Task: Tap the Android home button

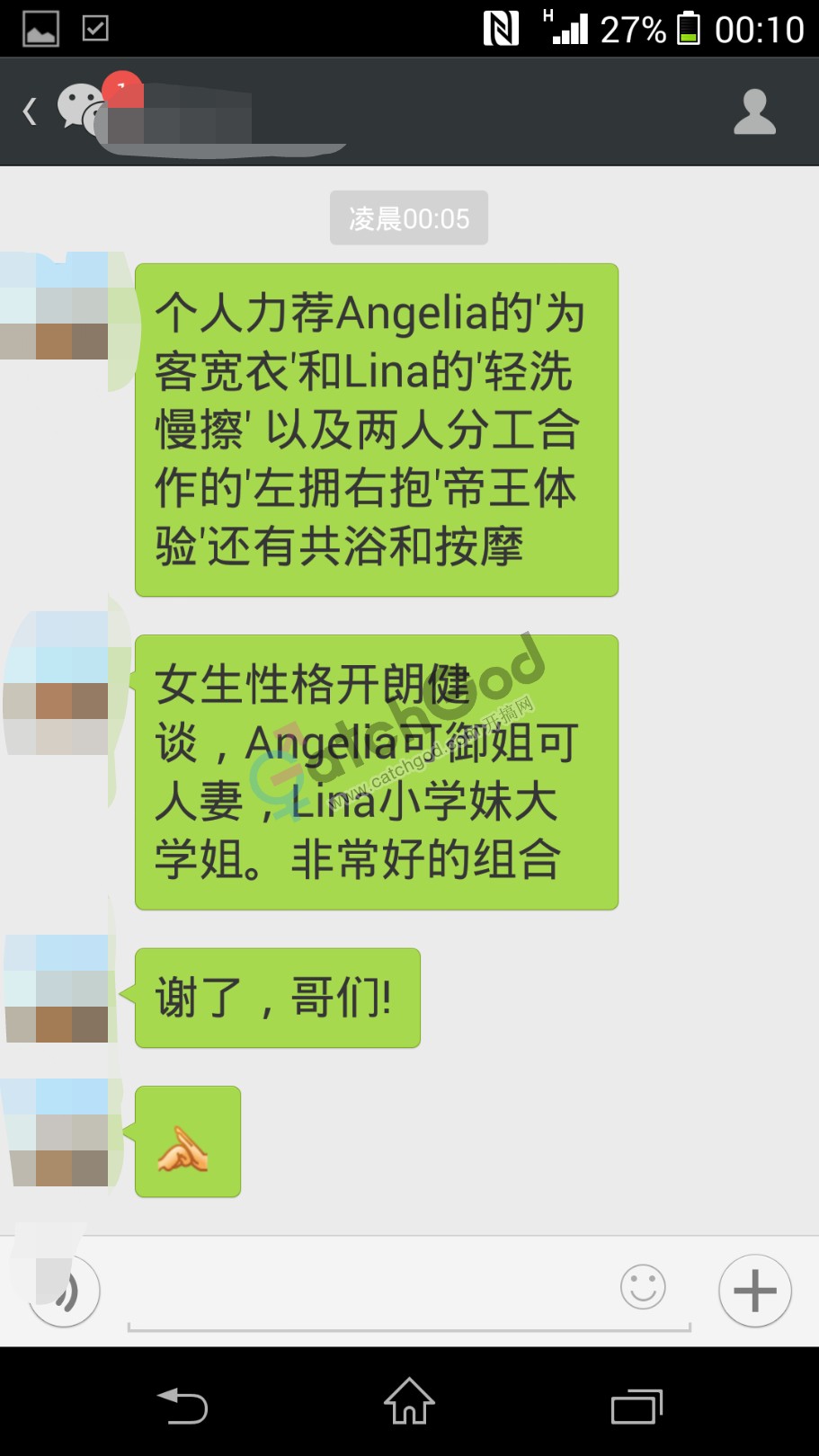Action: [410, 1402]
